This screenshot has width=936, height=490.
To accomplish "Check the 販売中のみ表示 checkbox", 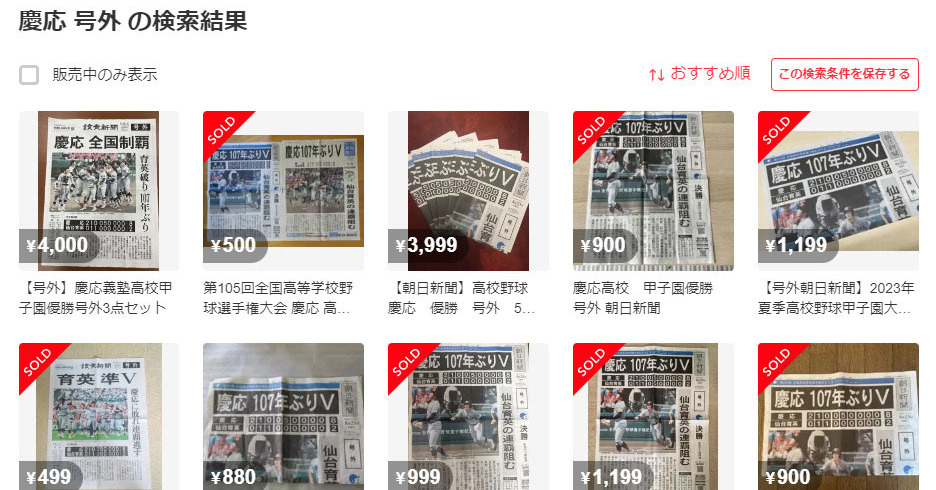I will pyautogui.click(x=30, y=75).
